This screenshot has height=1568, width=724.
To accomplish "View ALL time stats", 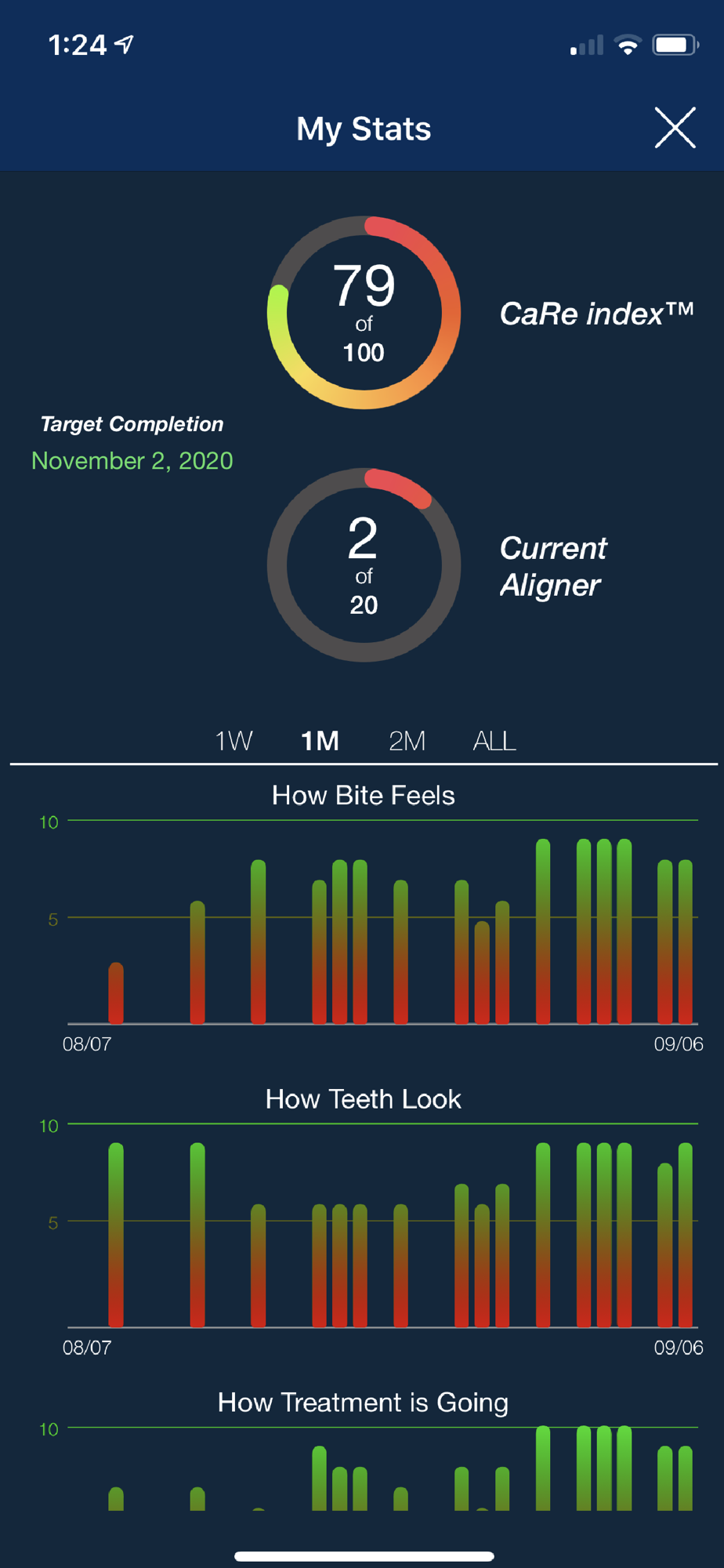I will tap(494, 740).
